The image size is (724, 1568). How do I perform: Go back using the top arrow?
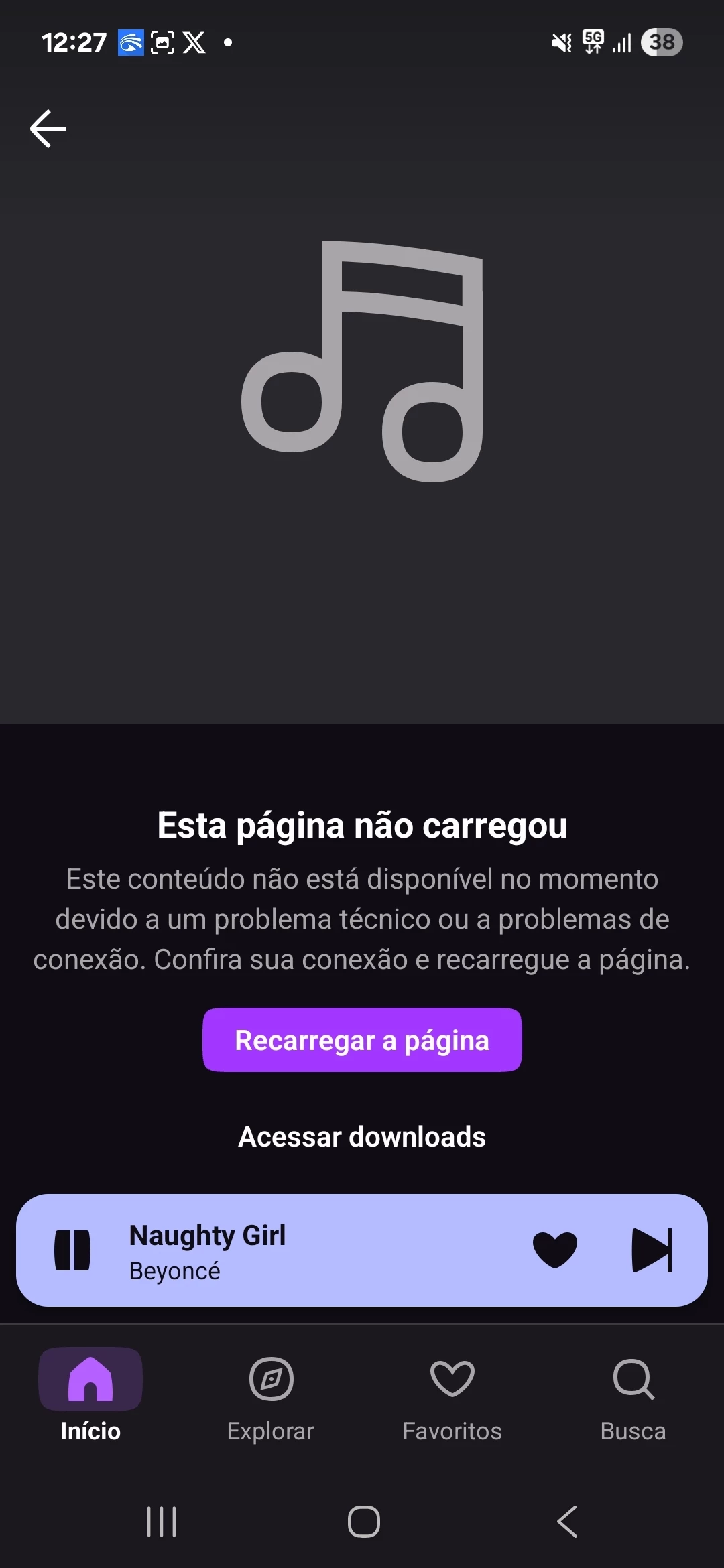(48, 128)
